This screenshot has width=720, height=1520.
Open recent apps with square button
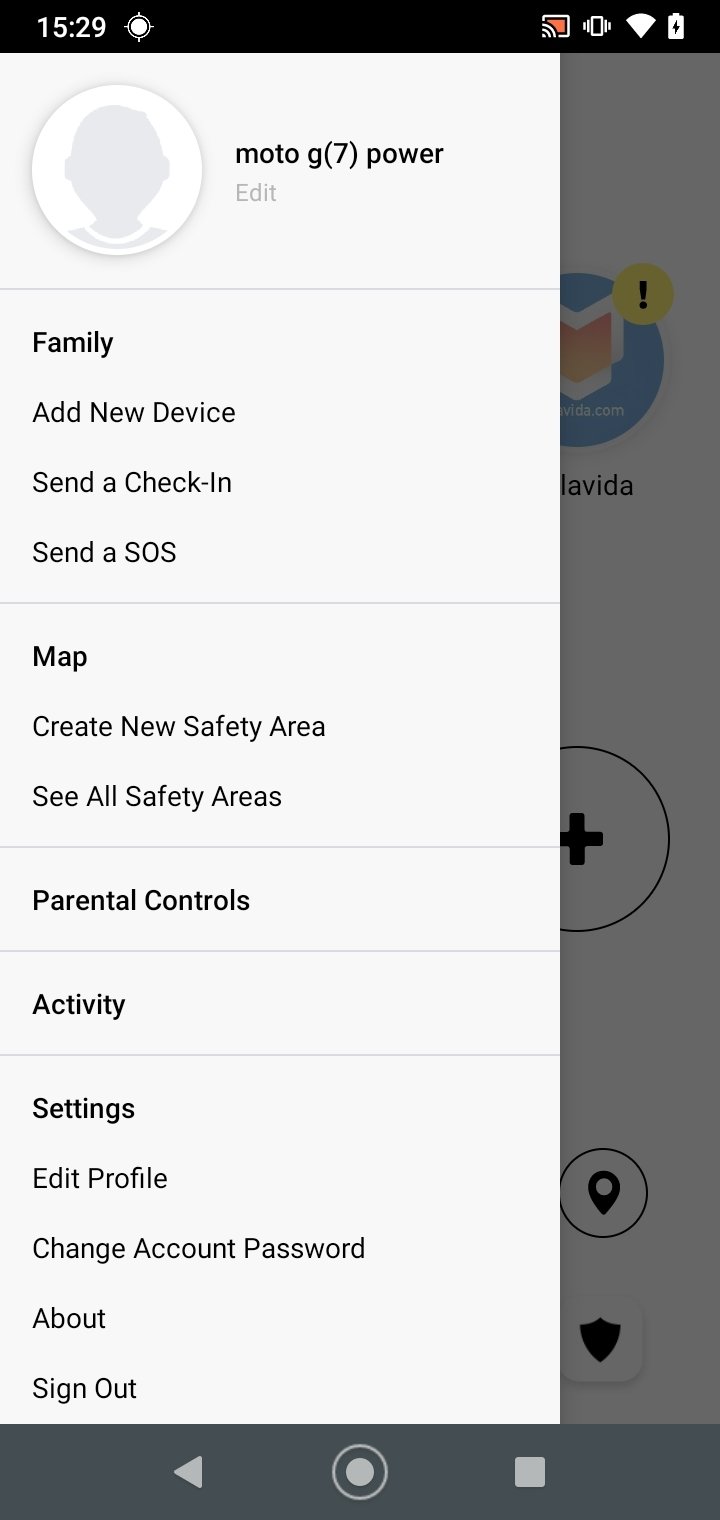click(529, 1472)
